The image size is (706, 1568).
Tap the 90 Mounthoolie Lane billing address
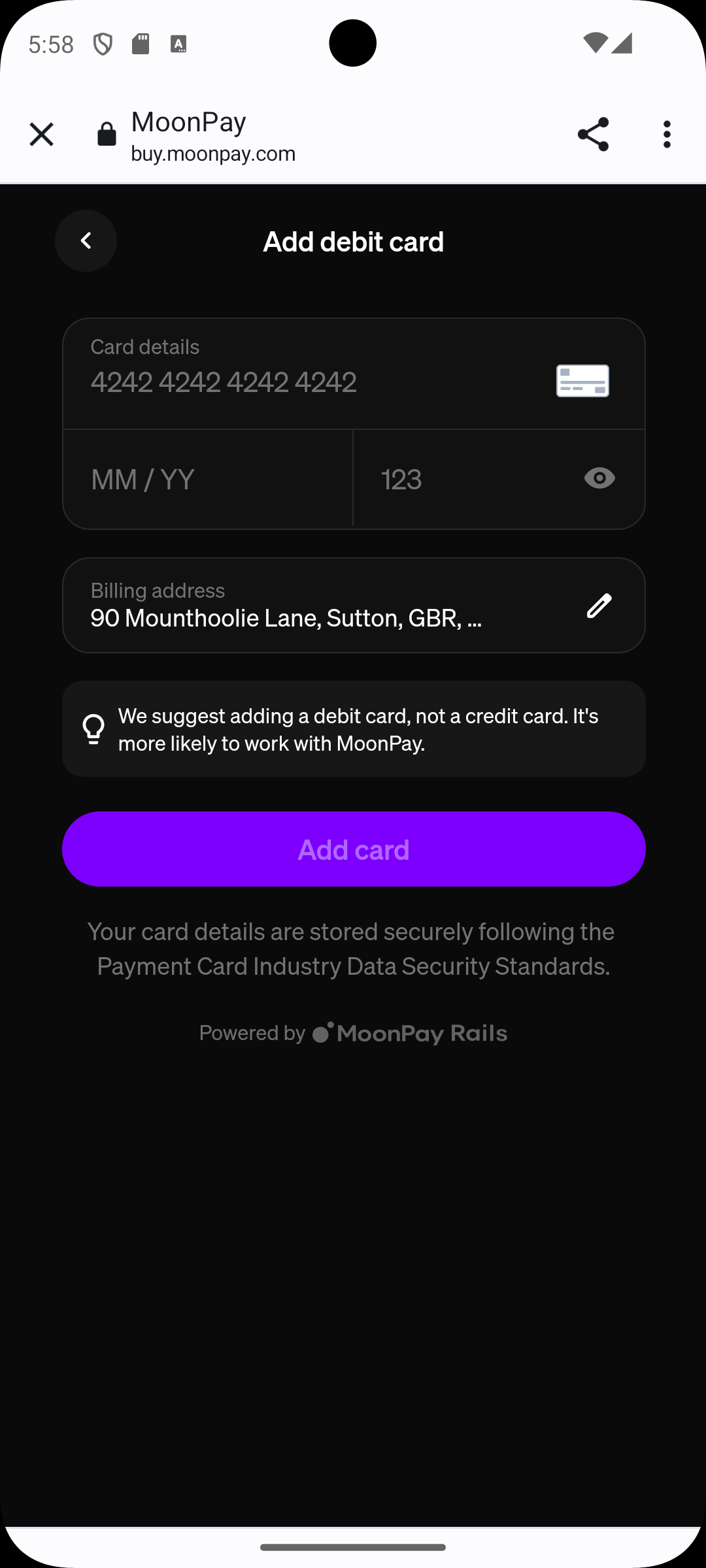coord(286,617)
